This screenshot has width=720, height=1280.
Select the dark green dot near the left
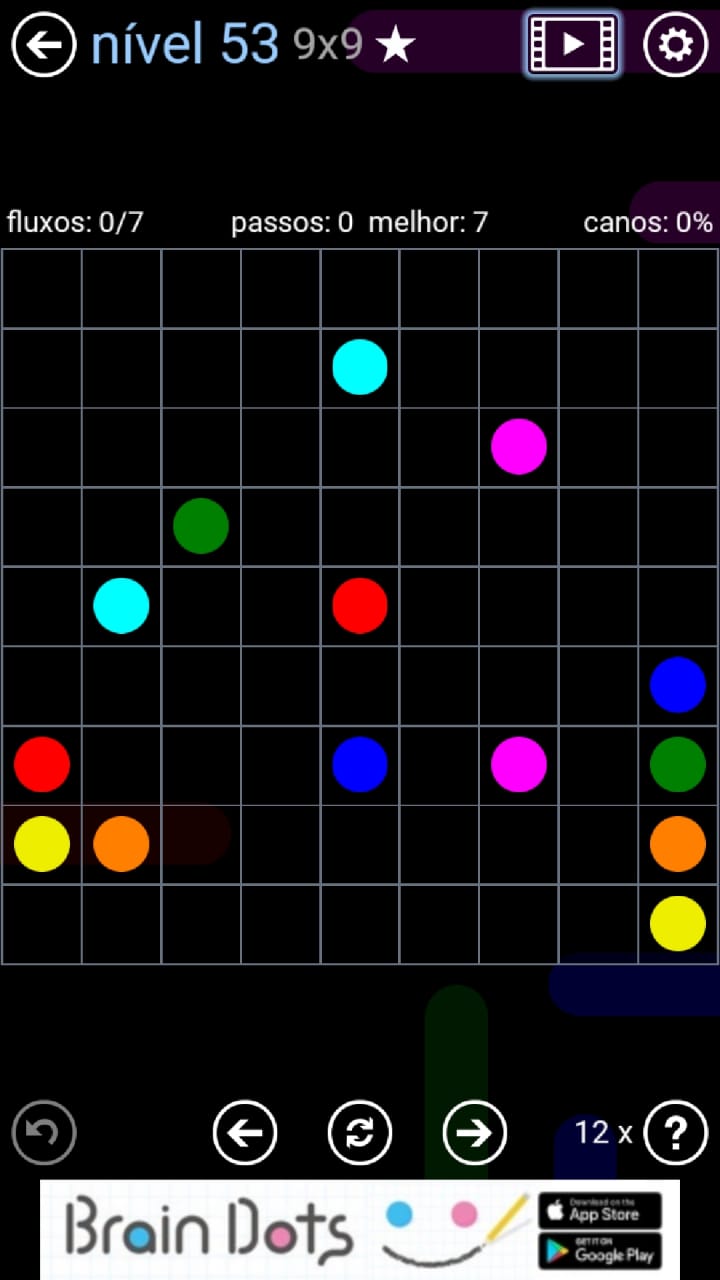point(201,526)
